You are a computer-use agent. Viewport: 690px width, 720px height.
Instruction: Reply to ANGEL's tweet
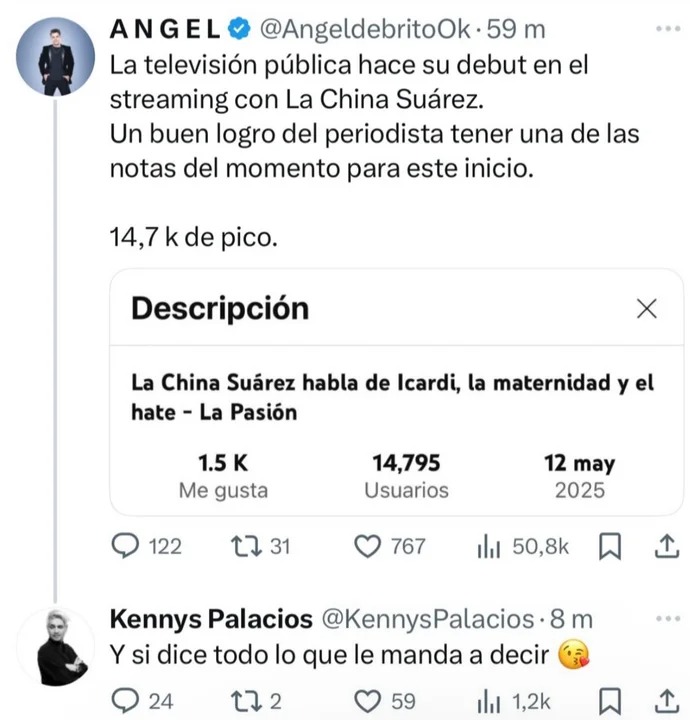[x=124, y=546]
